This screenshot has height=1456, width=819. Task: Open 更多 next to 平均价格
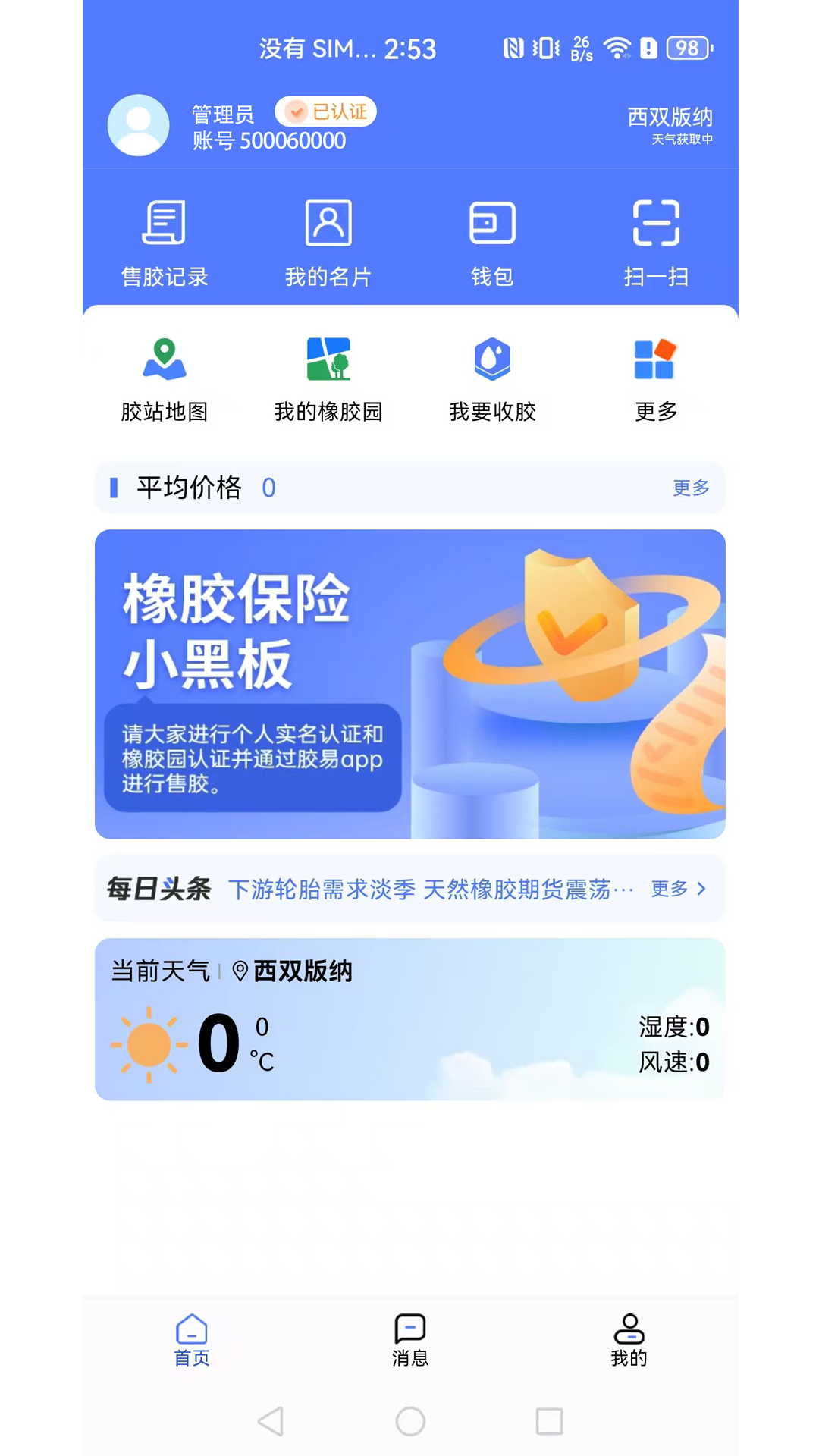[689, 488]
